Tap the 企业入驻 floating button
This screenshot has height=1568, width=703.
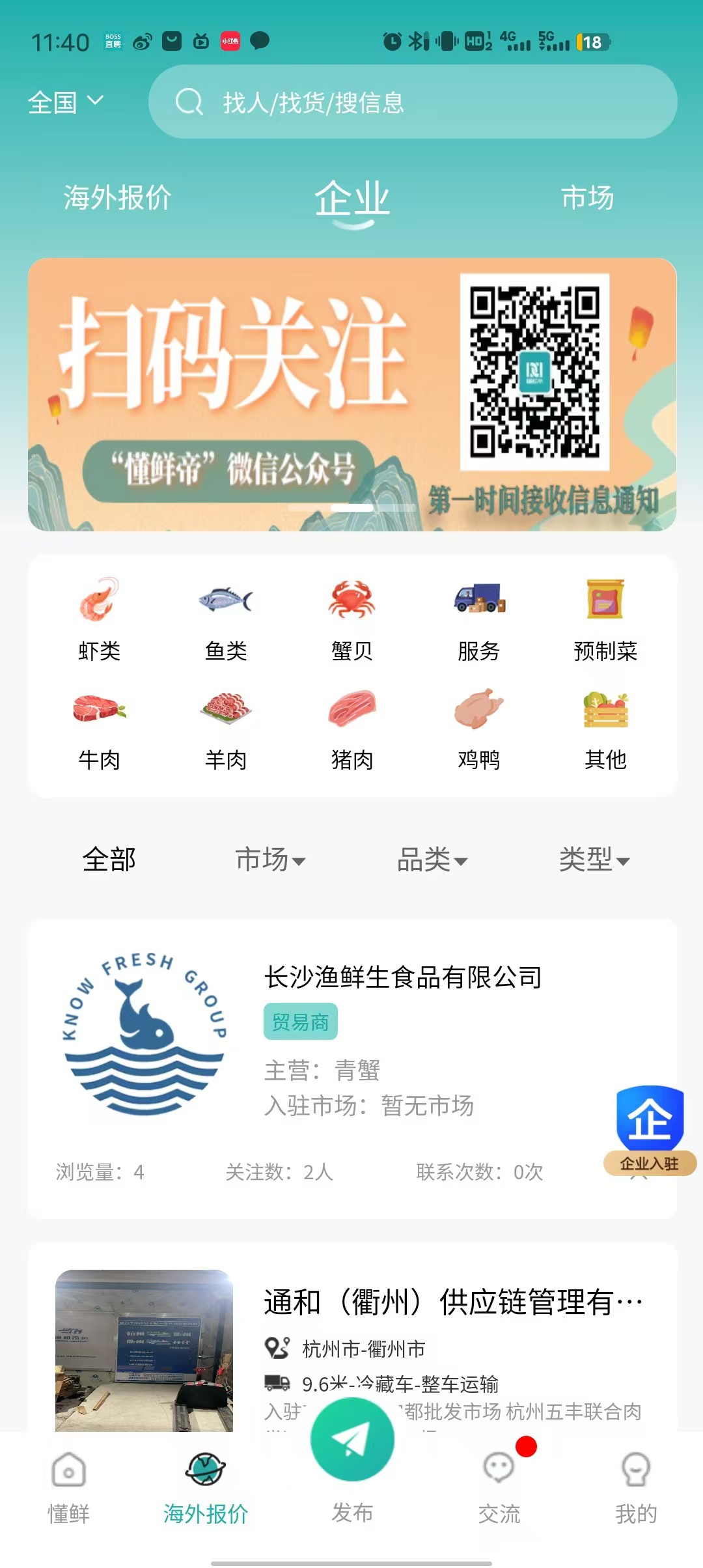pos(650,1129)
